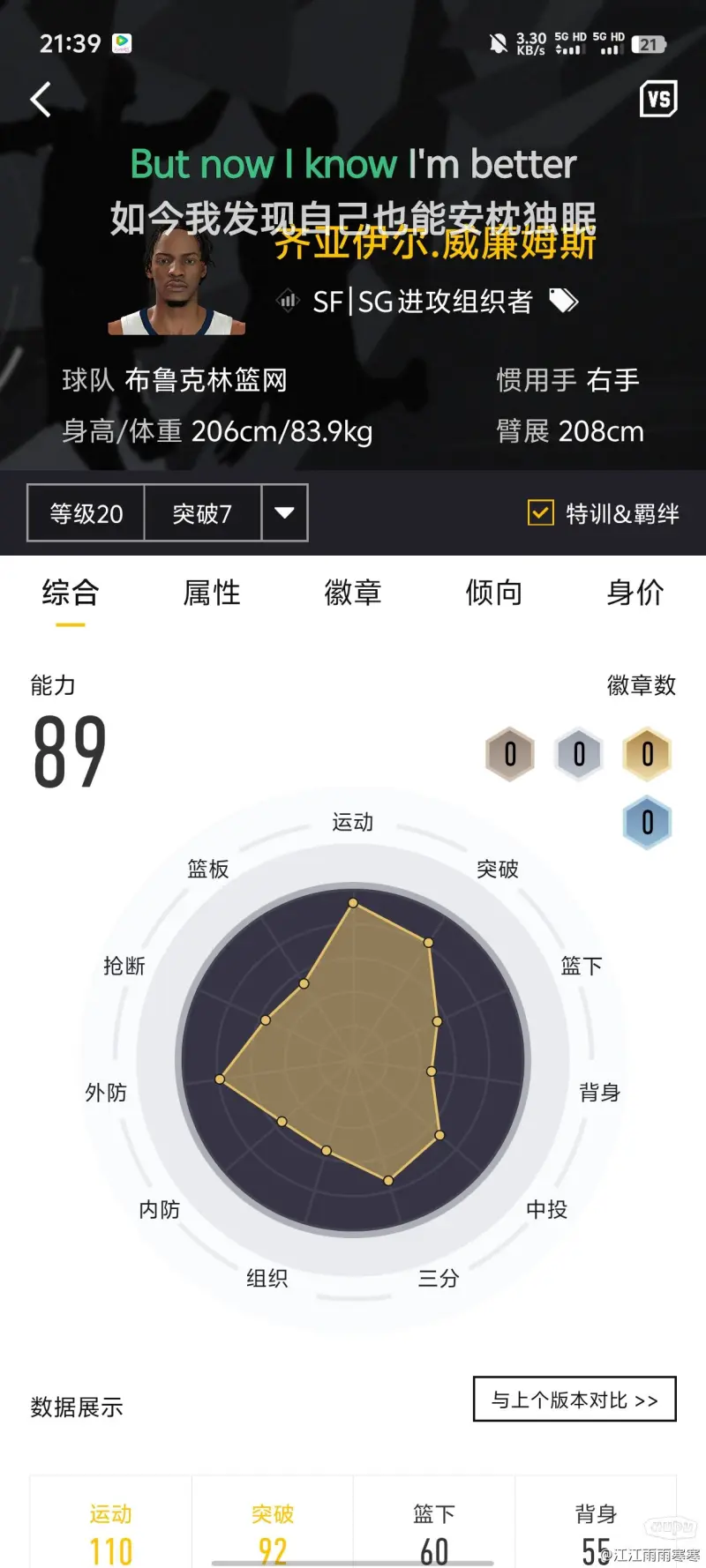Screen dimensions: 706x1568
Task: Switch to the 身价 tab
Action: point(635,593)
